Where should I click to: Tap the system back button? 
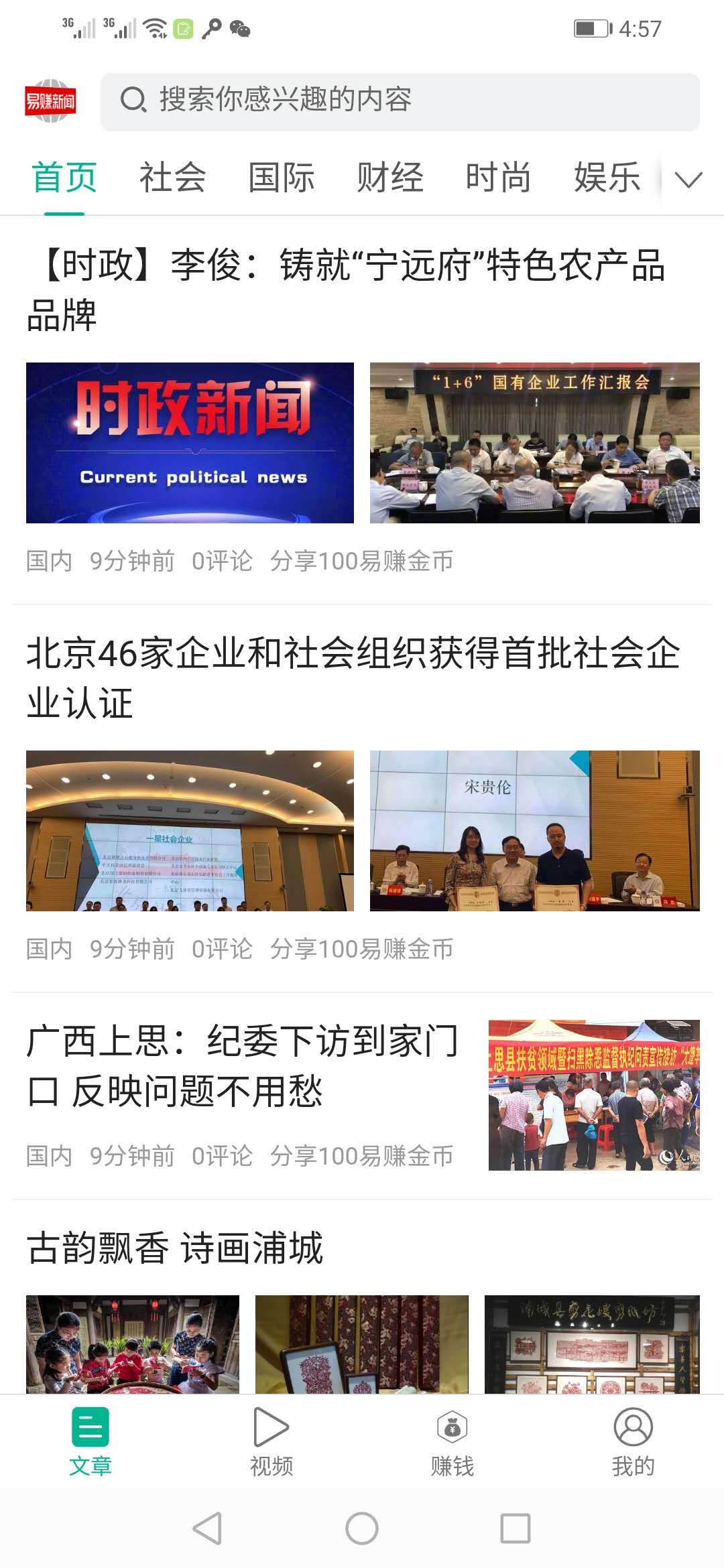207,1528
